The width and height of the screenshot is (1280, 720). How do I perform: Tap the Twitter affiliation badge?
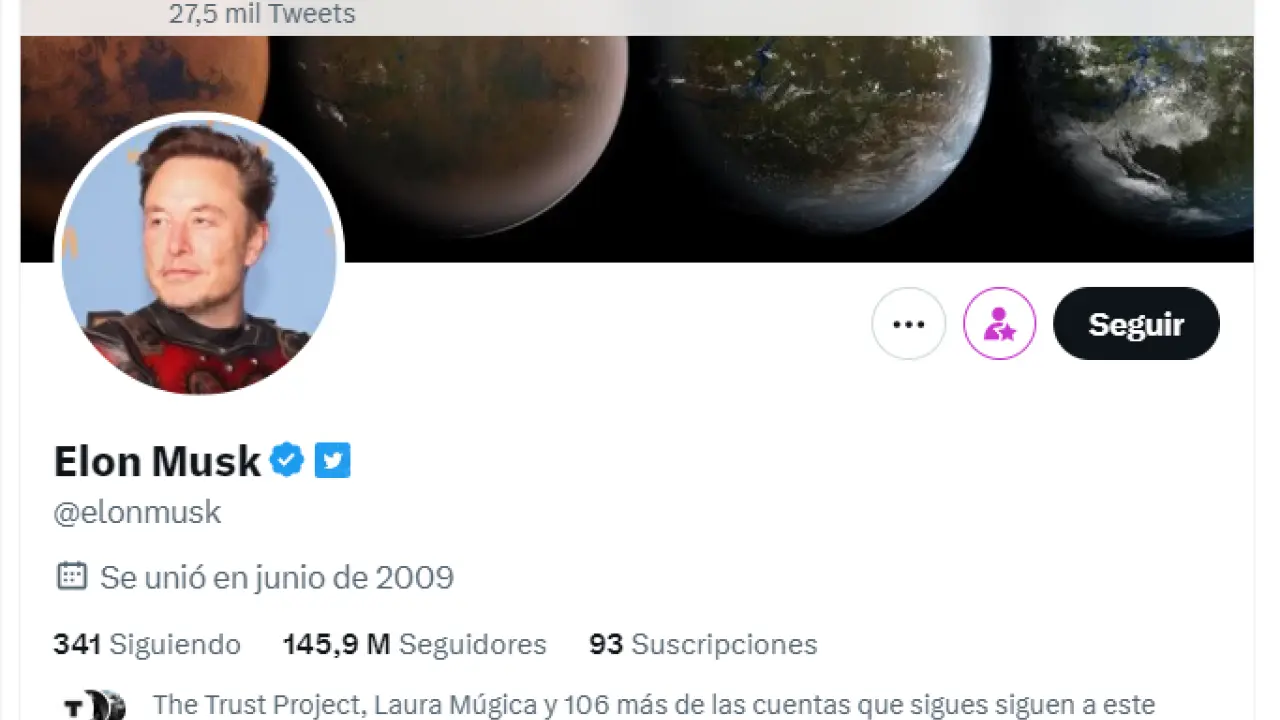(333, 460)
